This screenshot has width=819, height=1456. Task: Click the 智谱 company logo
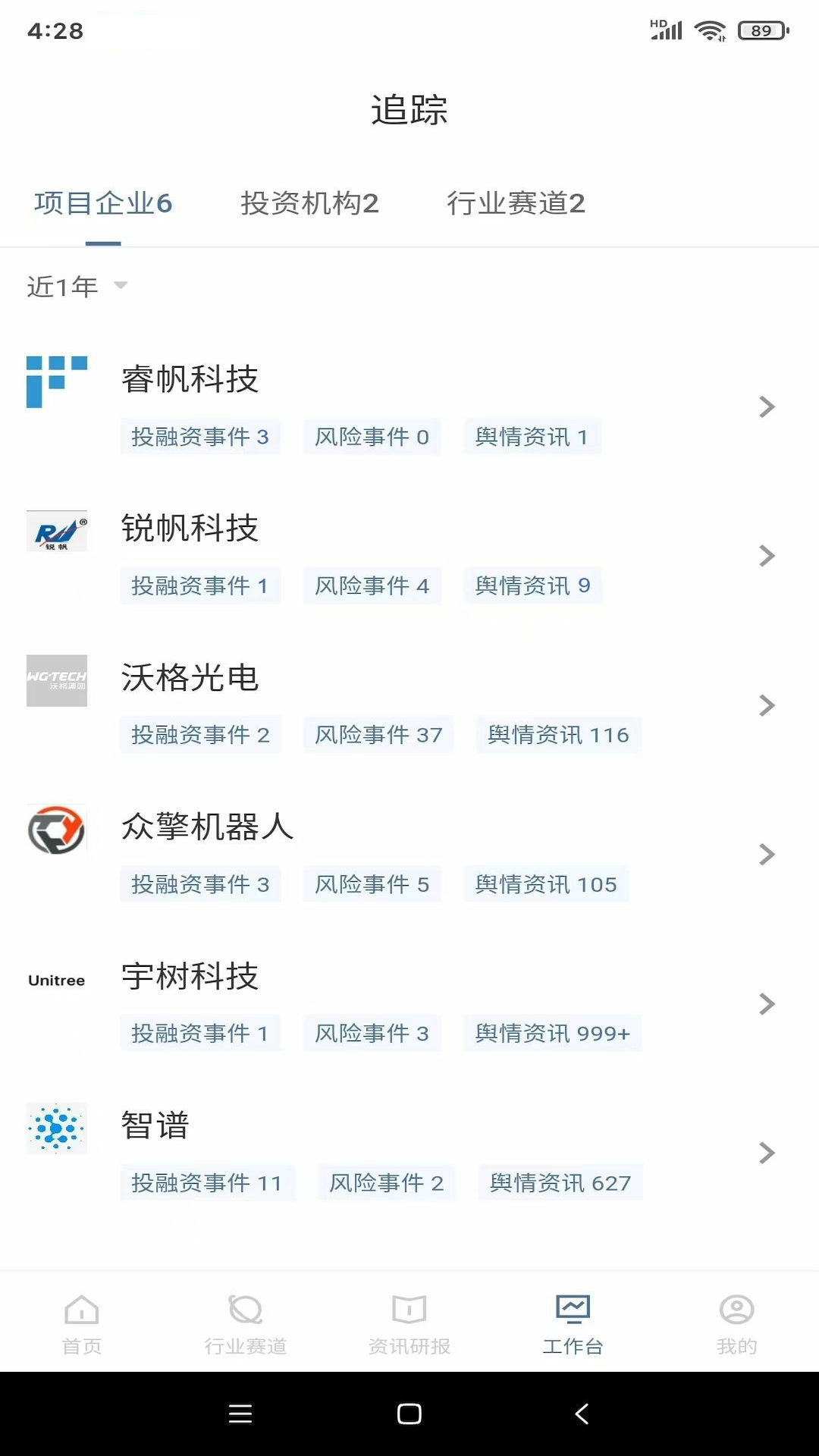[56, 1128]
